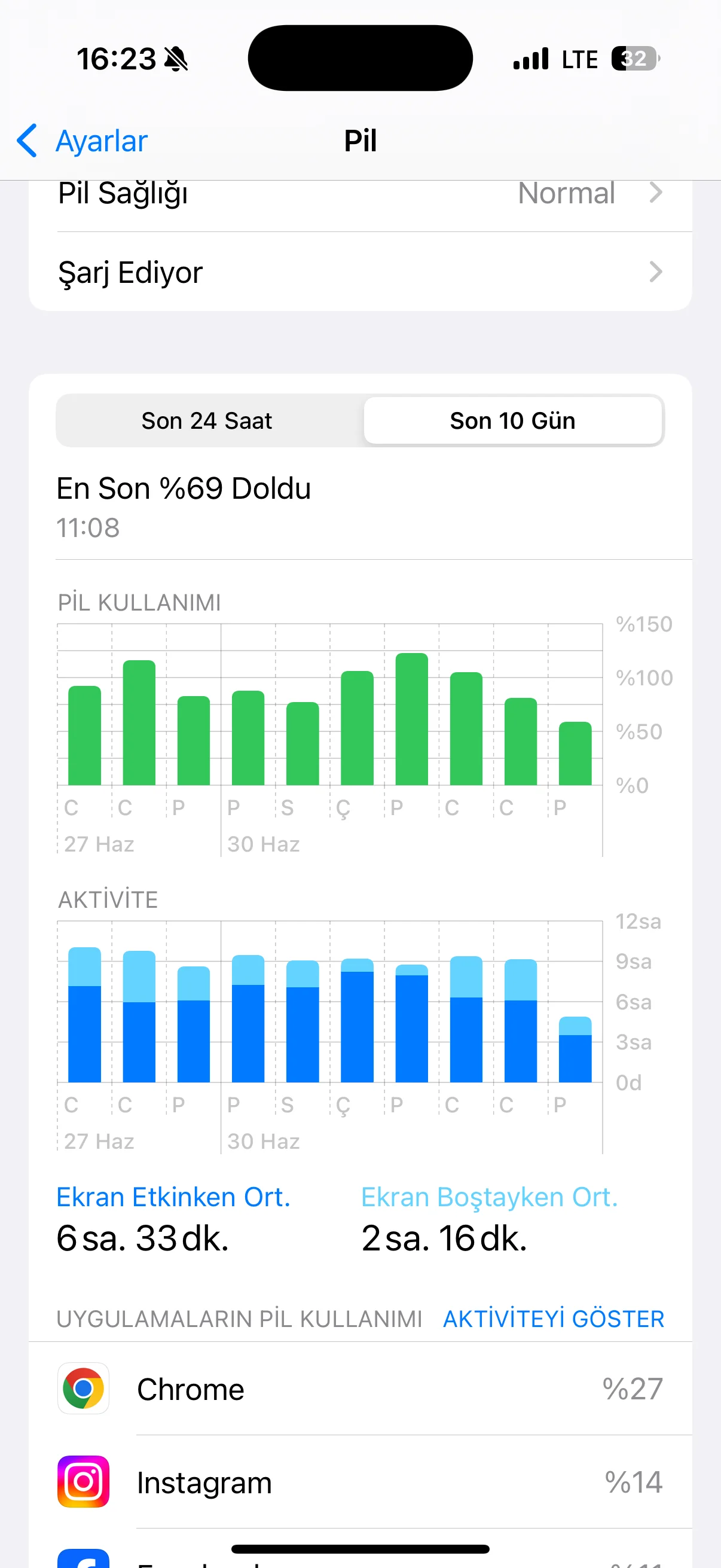
Task: Select 30 Haz bar in Pil Kullanımı chart
Action: [248, 738]
